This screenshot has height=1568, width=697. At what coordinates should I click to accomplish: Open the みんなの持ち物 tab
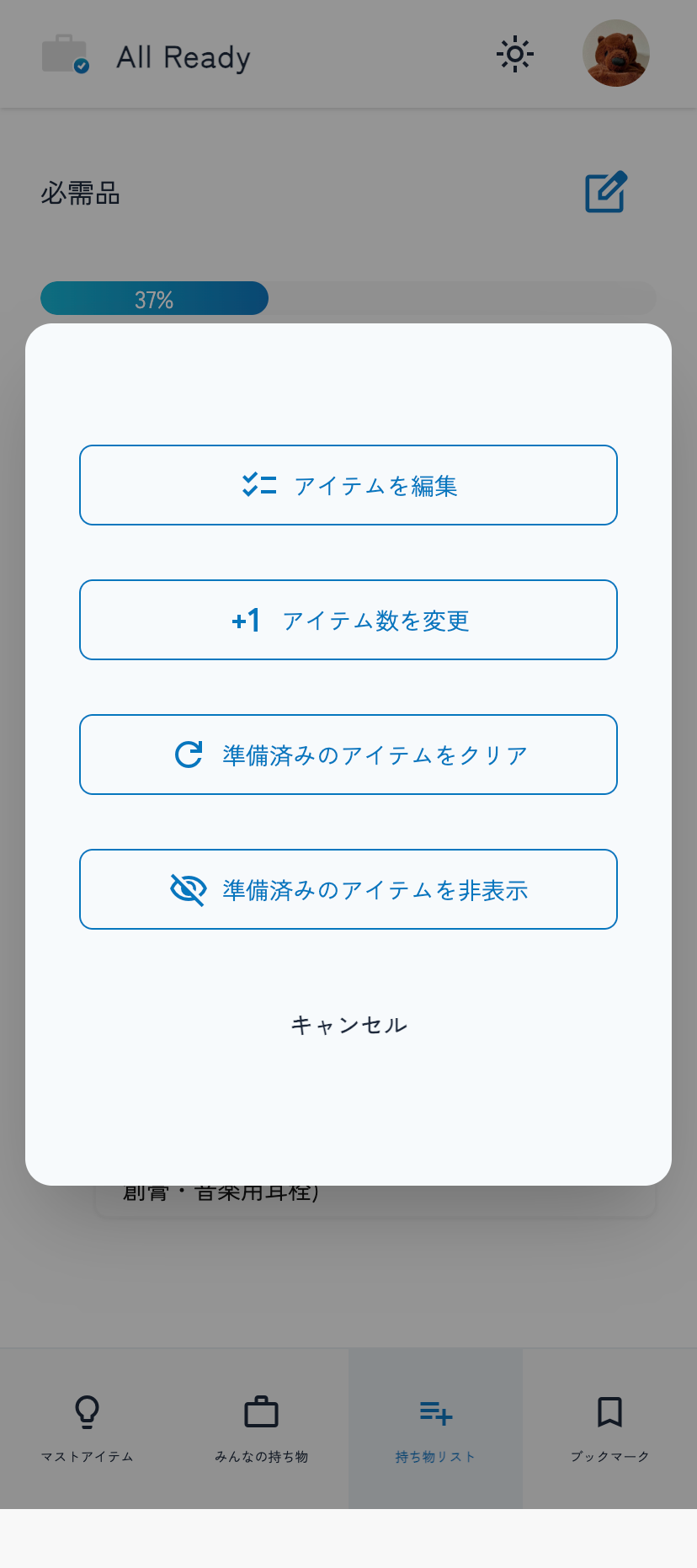[x=261, y=1429]
